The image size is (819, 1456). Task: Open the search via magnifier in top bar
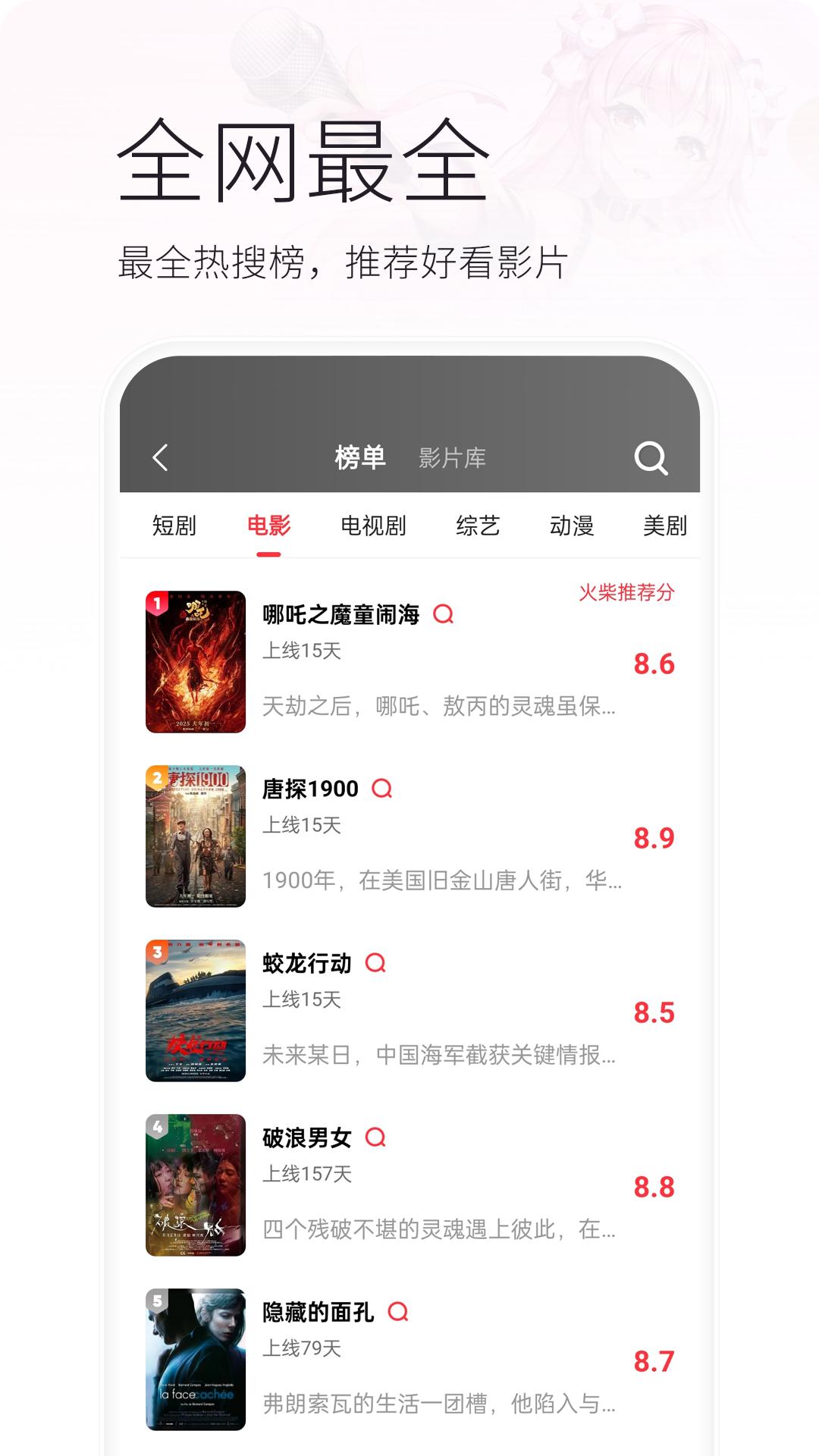(651, 457)
